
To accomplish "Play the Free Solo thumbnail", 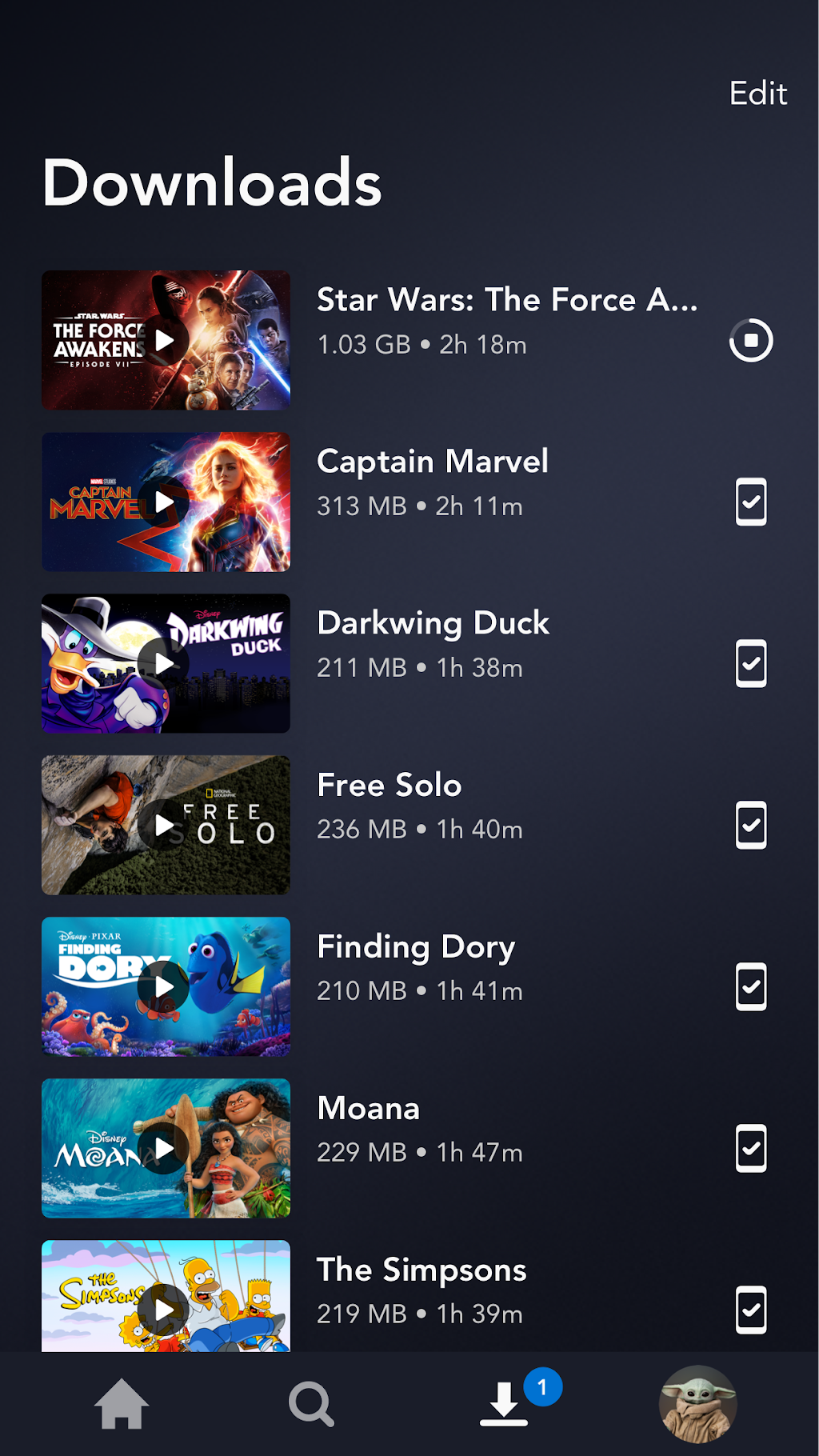I will [165, 826].
